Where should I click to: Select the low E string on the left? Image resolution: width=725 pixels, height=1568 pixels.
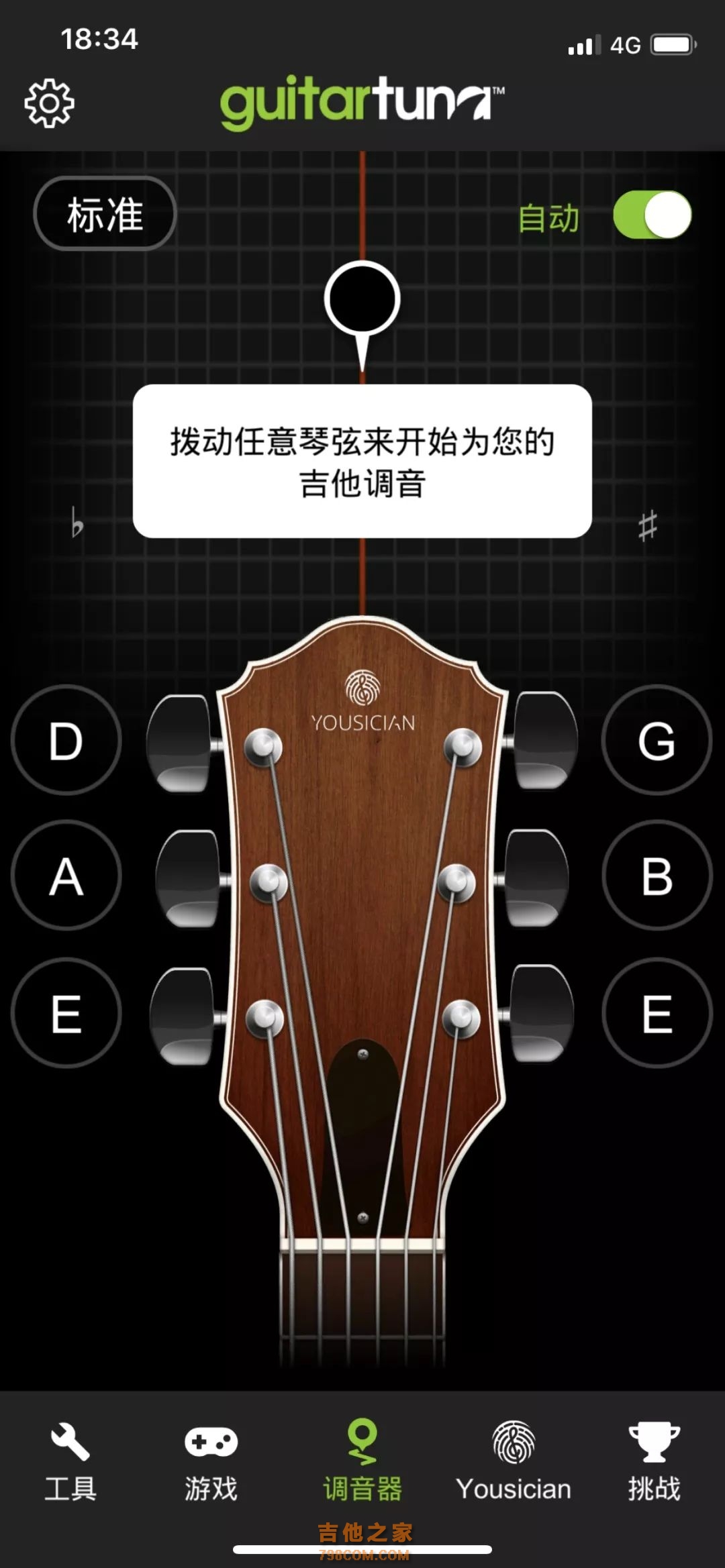click(x=66, y=1012)
